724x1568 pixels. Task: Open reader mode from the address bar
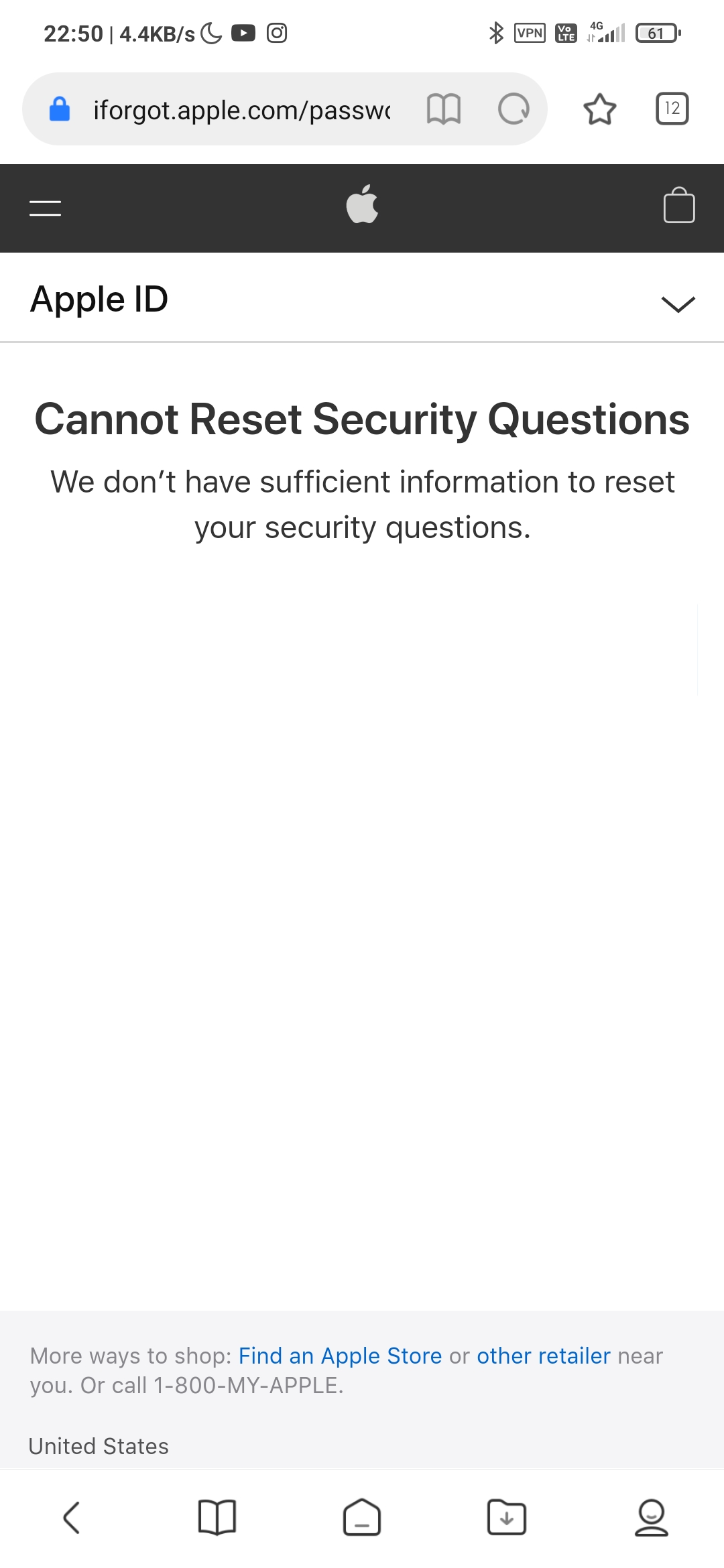(444, 109)
